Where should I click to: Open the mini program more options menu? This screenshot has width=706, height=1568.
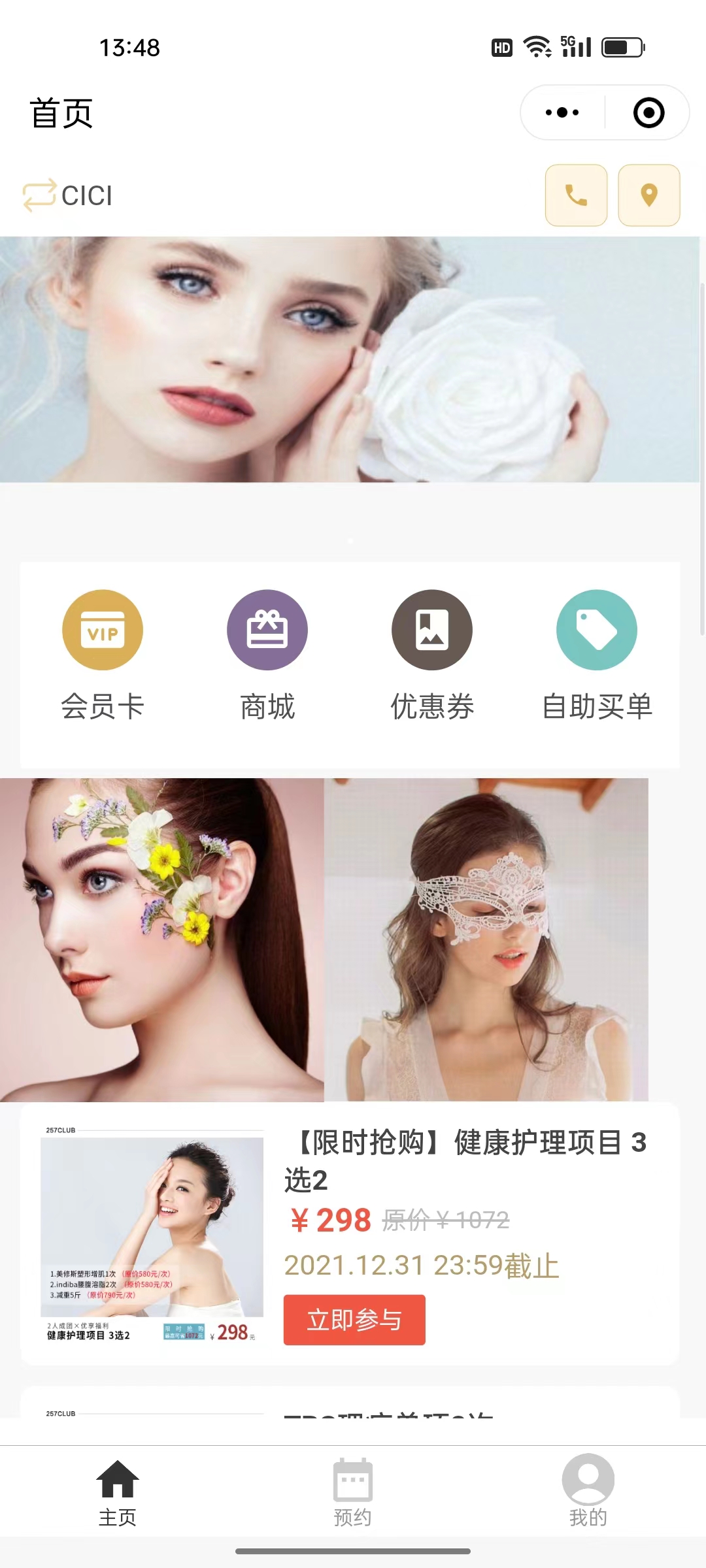562,112
